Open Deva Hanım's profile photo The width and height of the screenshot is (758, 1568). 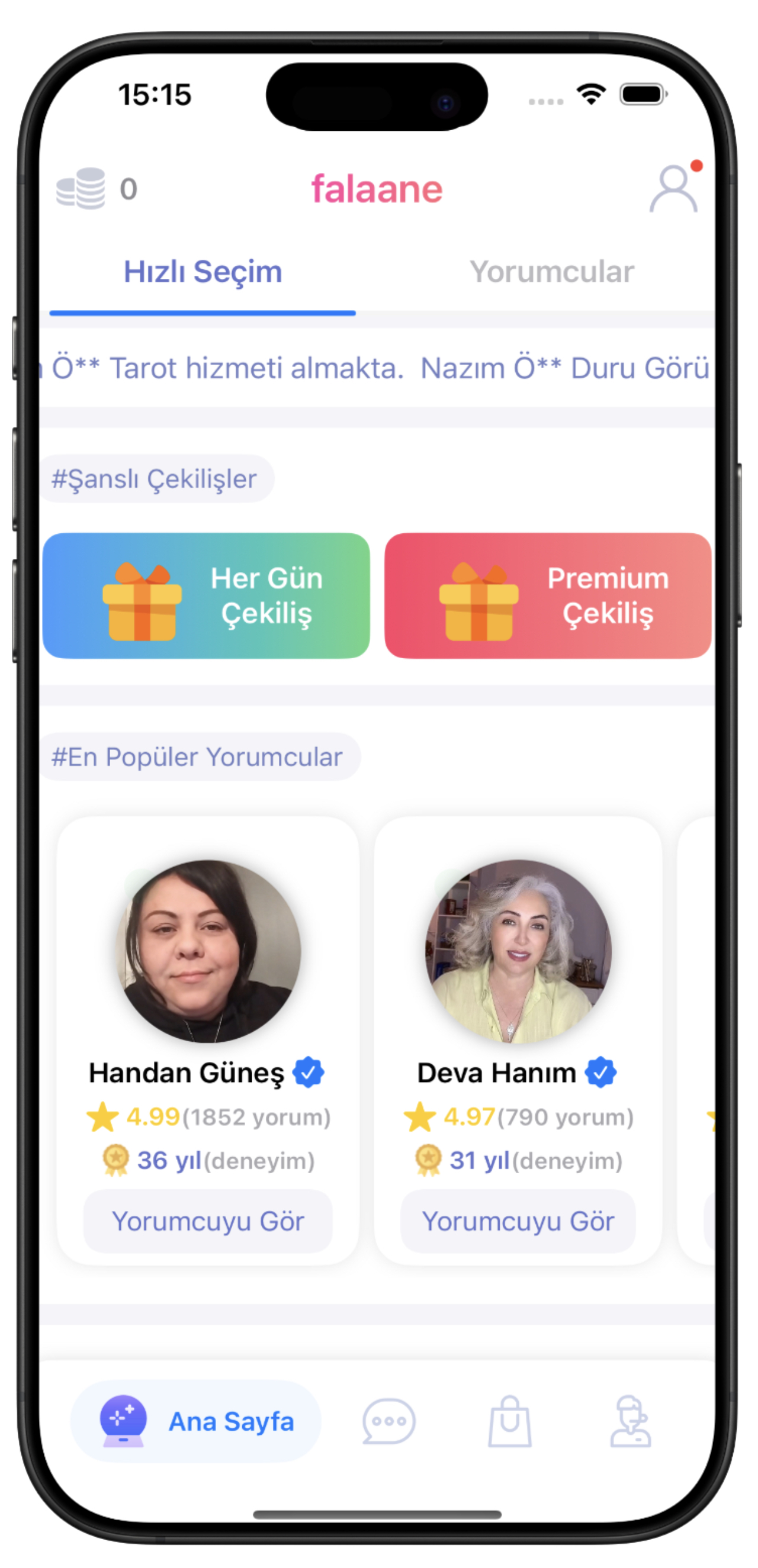518,950
